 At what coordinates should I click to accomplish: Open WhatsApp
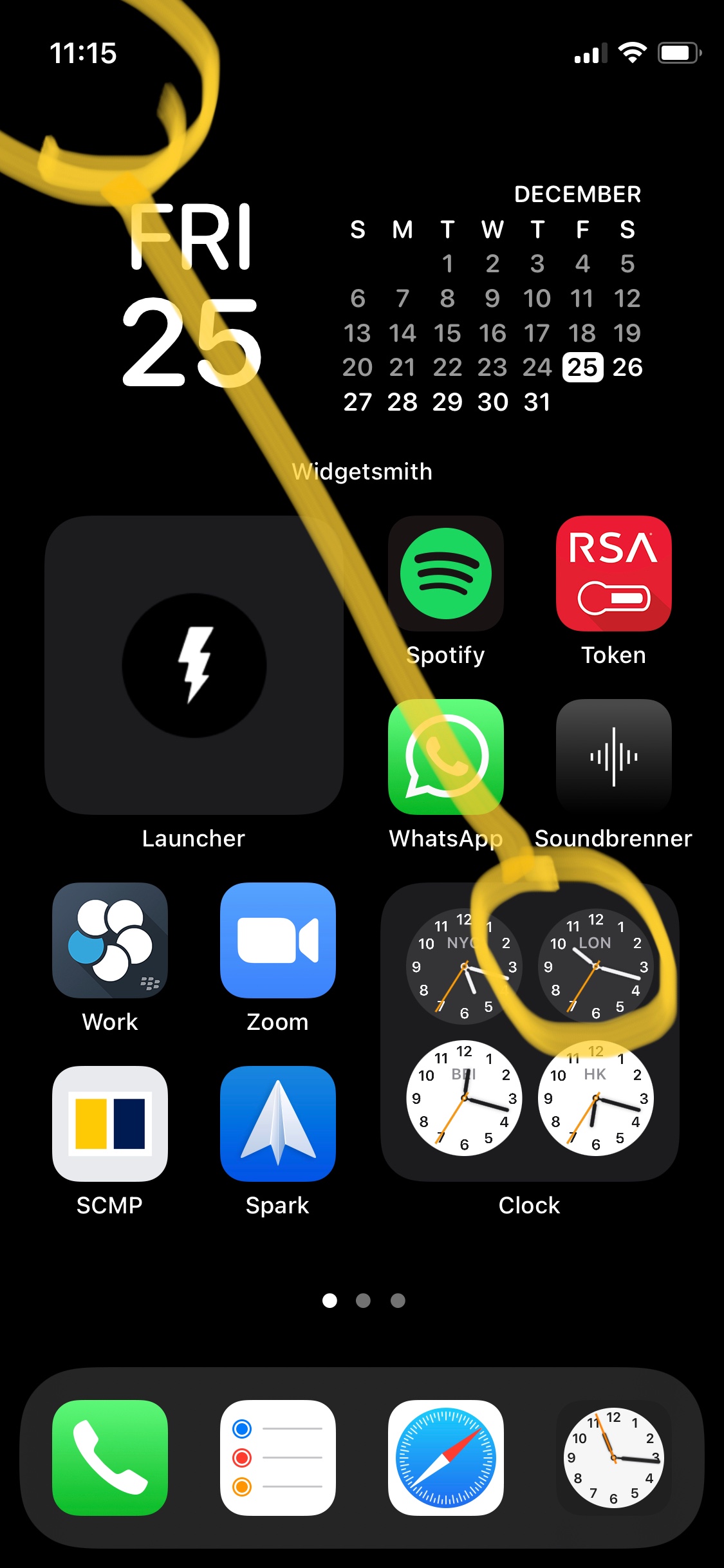[x=445, y=757]
